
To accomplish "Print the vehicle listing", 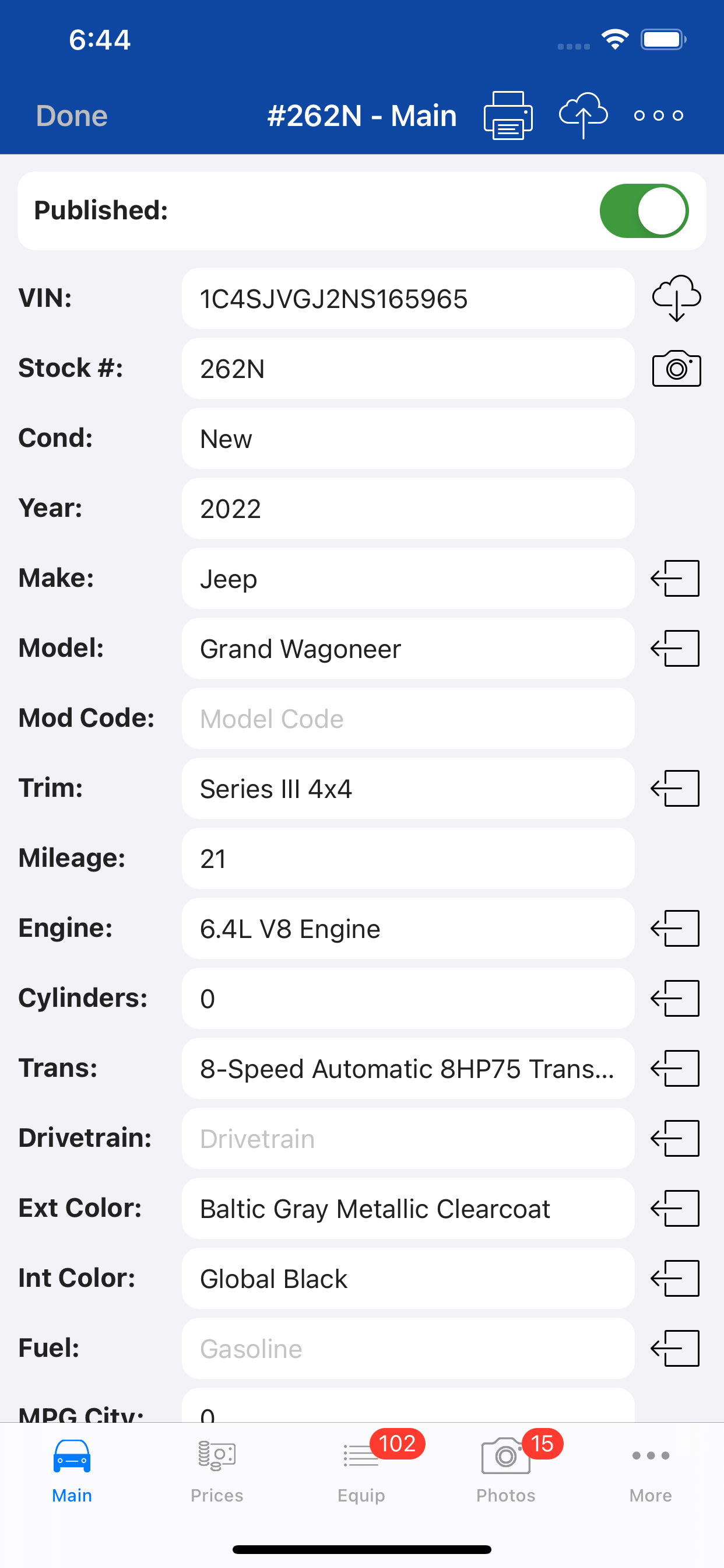I will point(508,116).
